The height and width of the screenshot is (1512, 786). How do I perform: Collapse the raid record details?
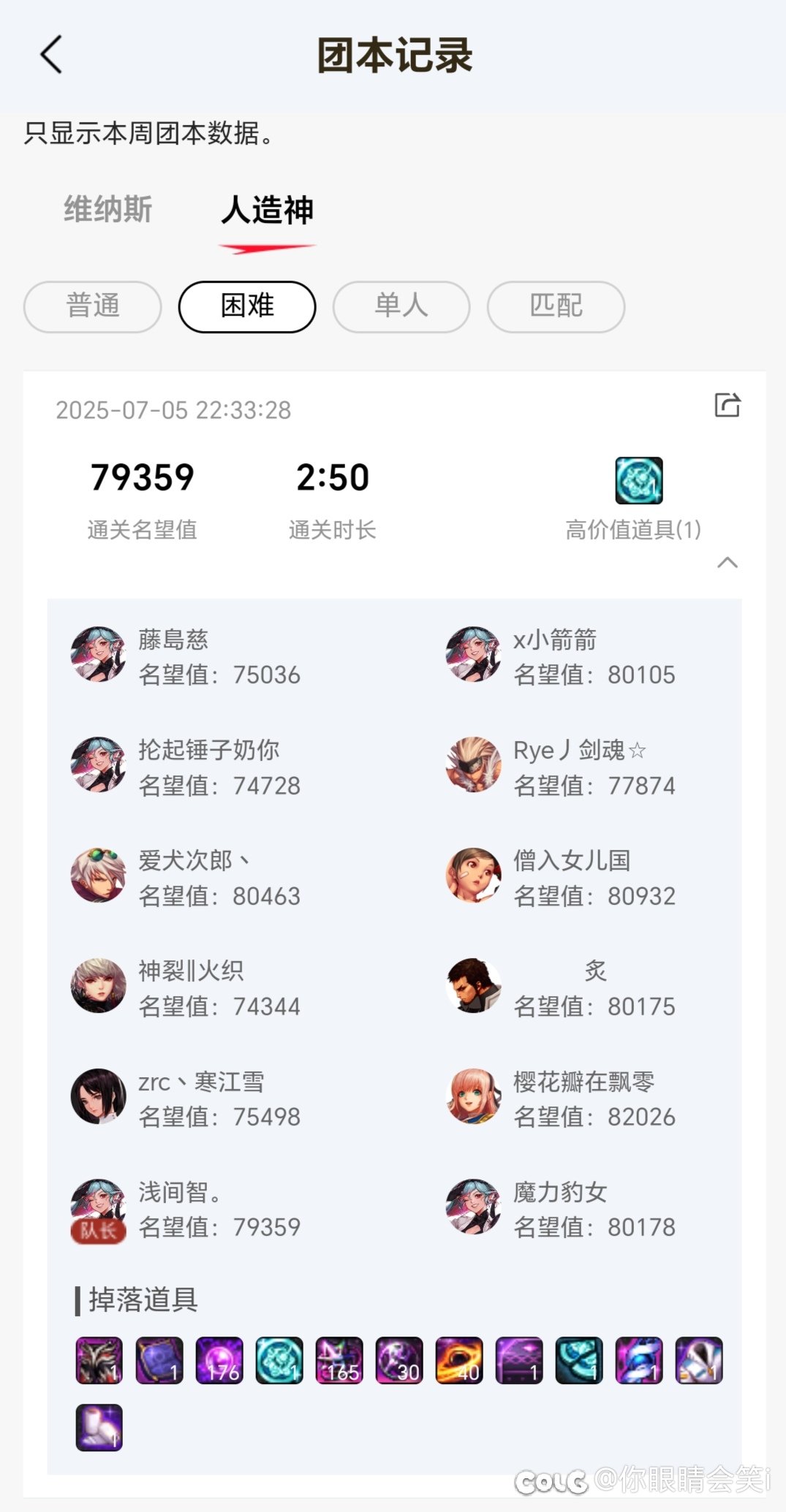[x=727, y=562]
